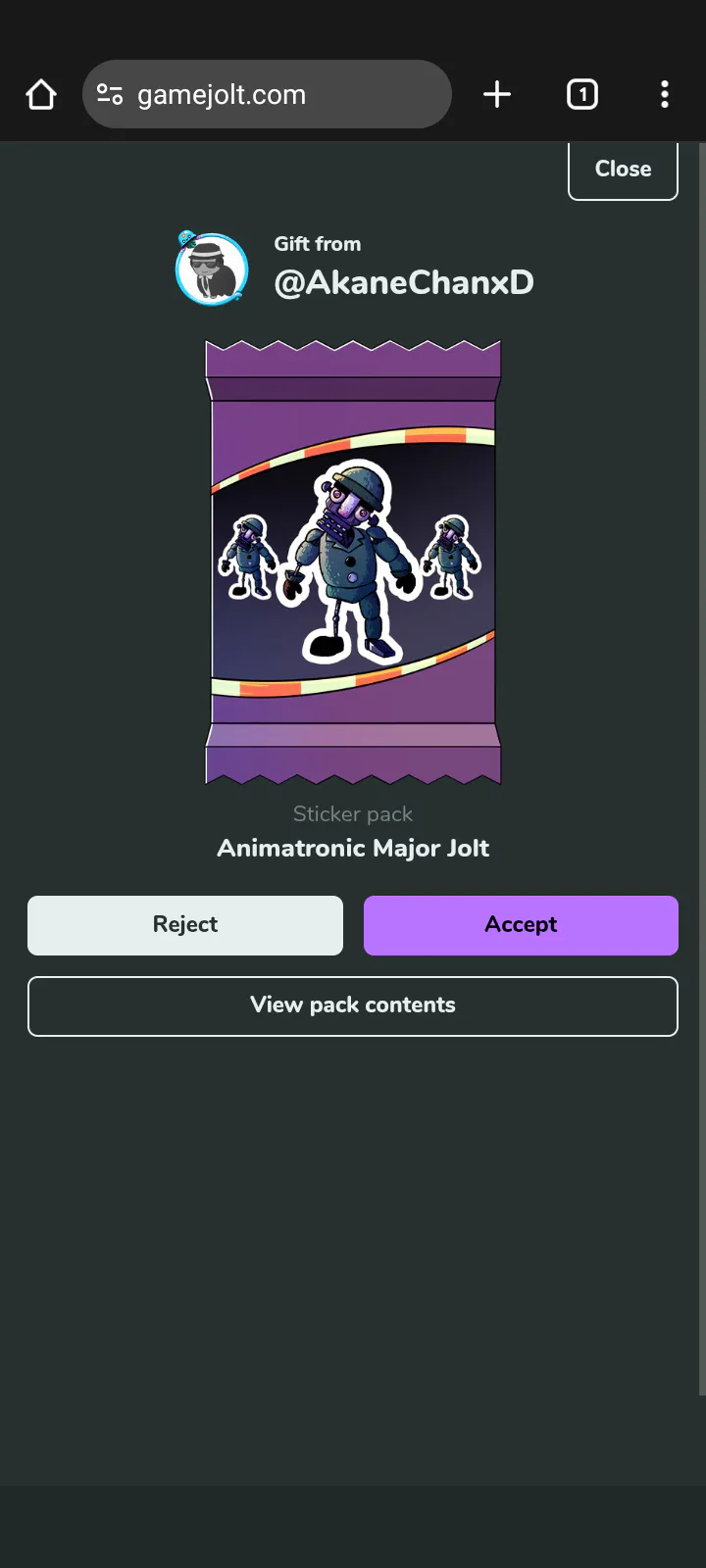Open the tab switcher
This screenshot has width=706, height=1568.
[x=582, y=95]
